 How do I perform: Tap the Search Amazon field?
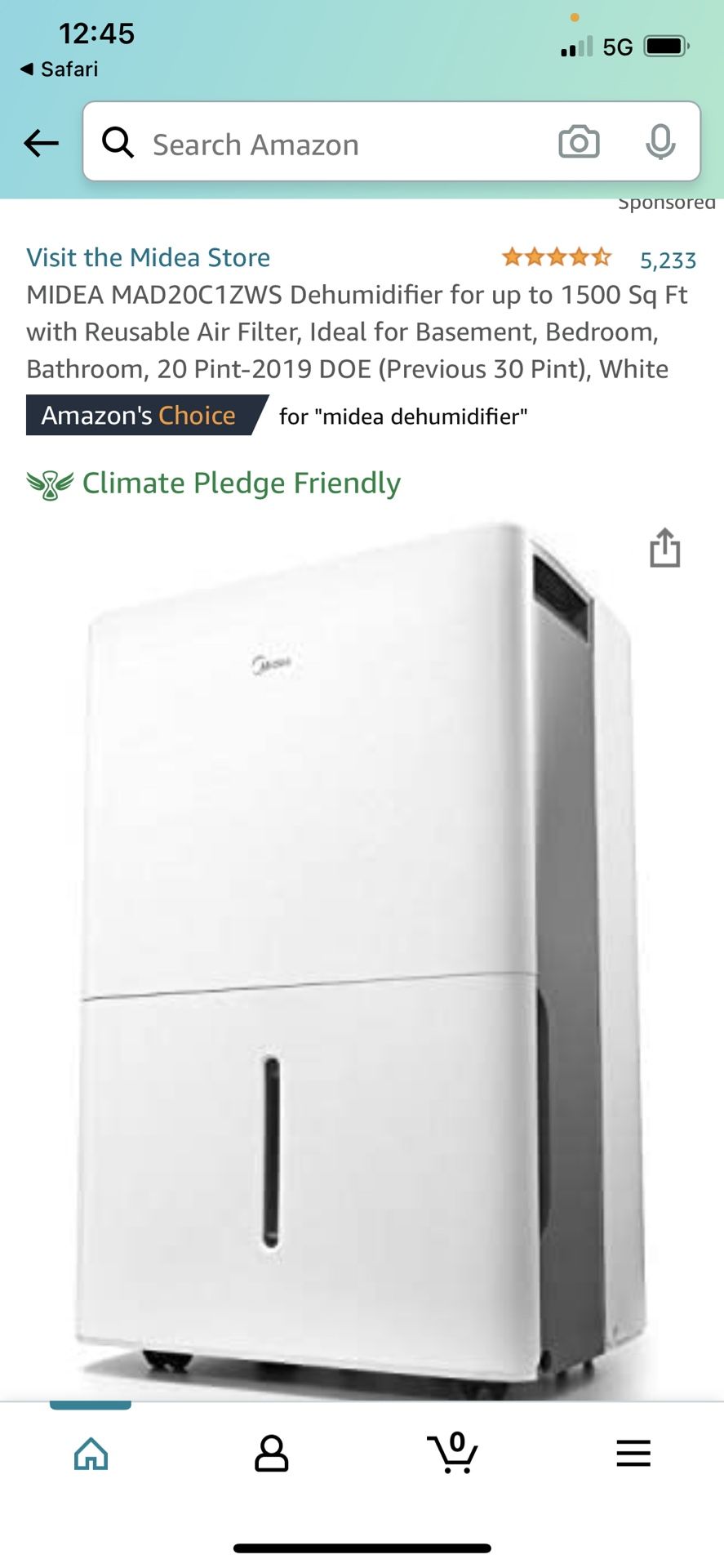pos(326,144)
